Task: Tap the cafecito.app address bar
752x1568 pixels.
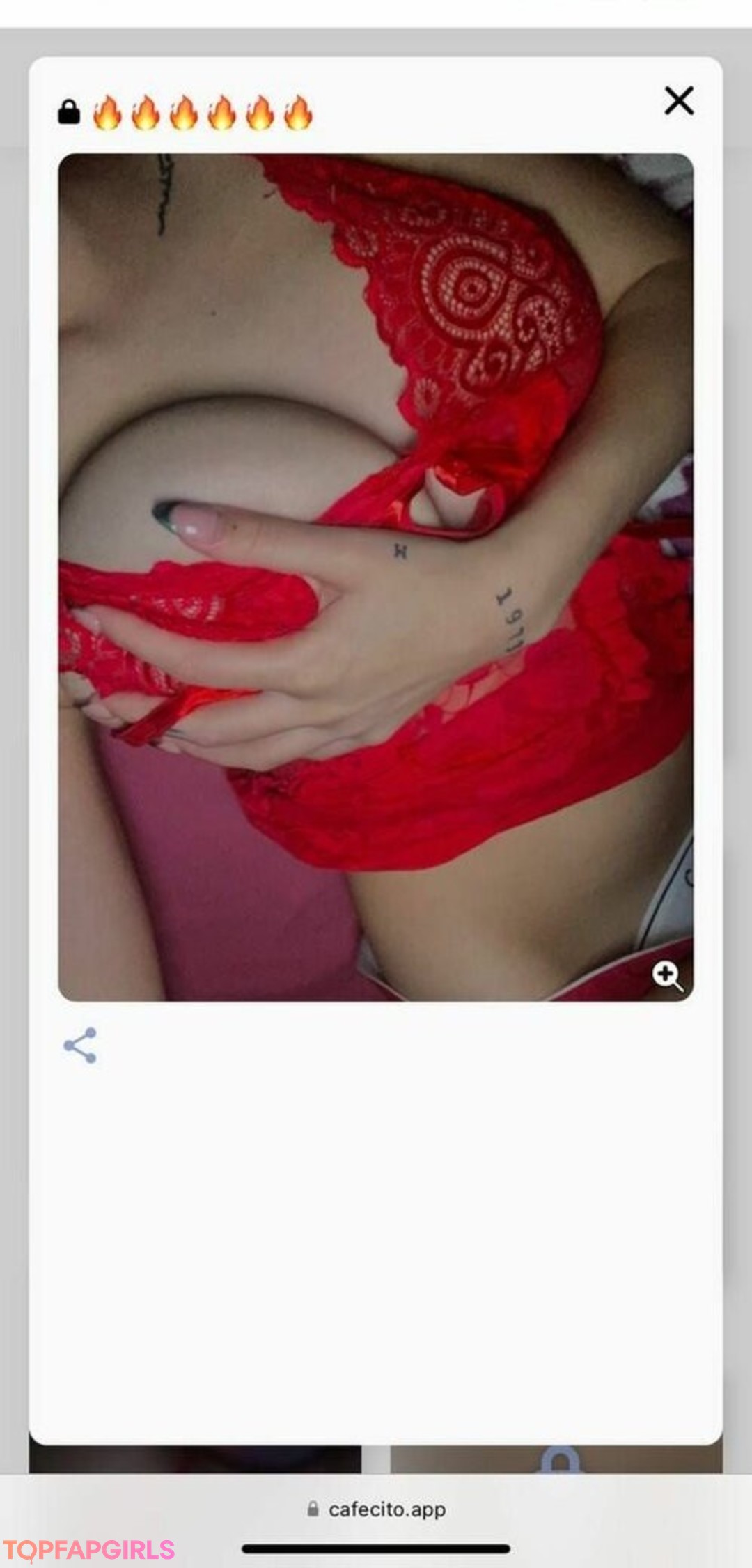Action: point(376,1509)
